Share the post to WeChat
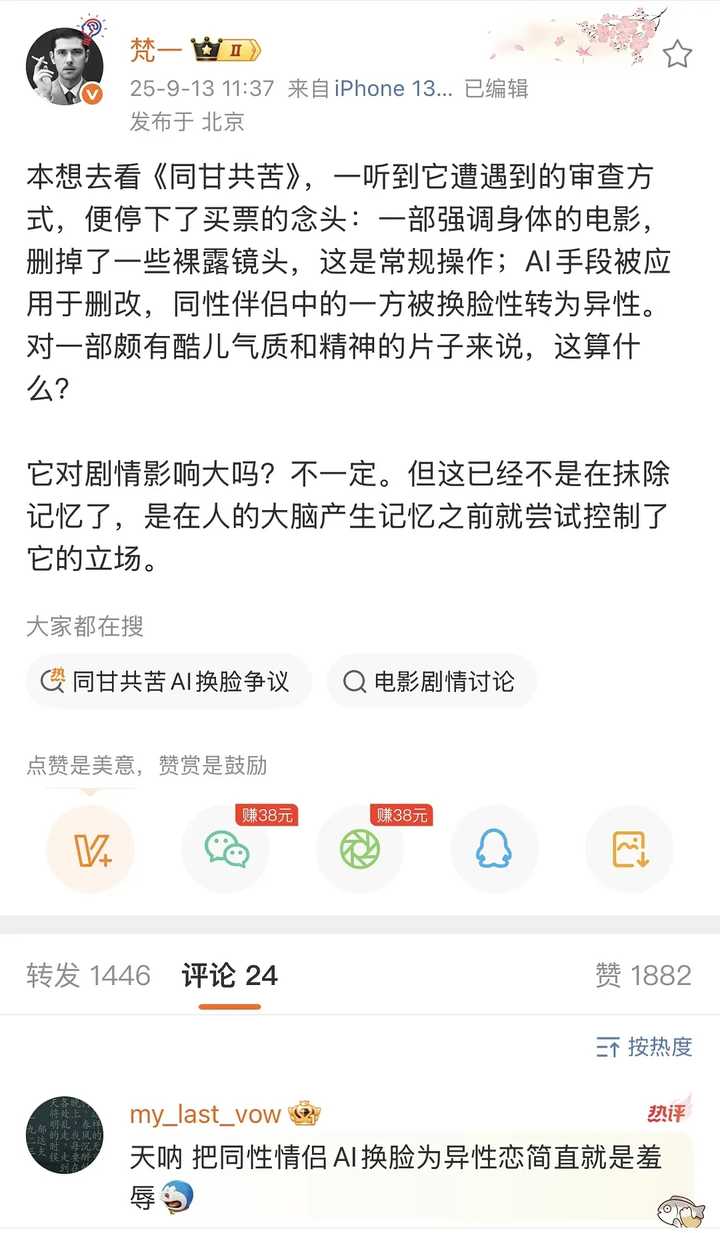Image resolution: width=720 pixels, height=1233 pixels. (x=226, y=849)
